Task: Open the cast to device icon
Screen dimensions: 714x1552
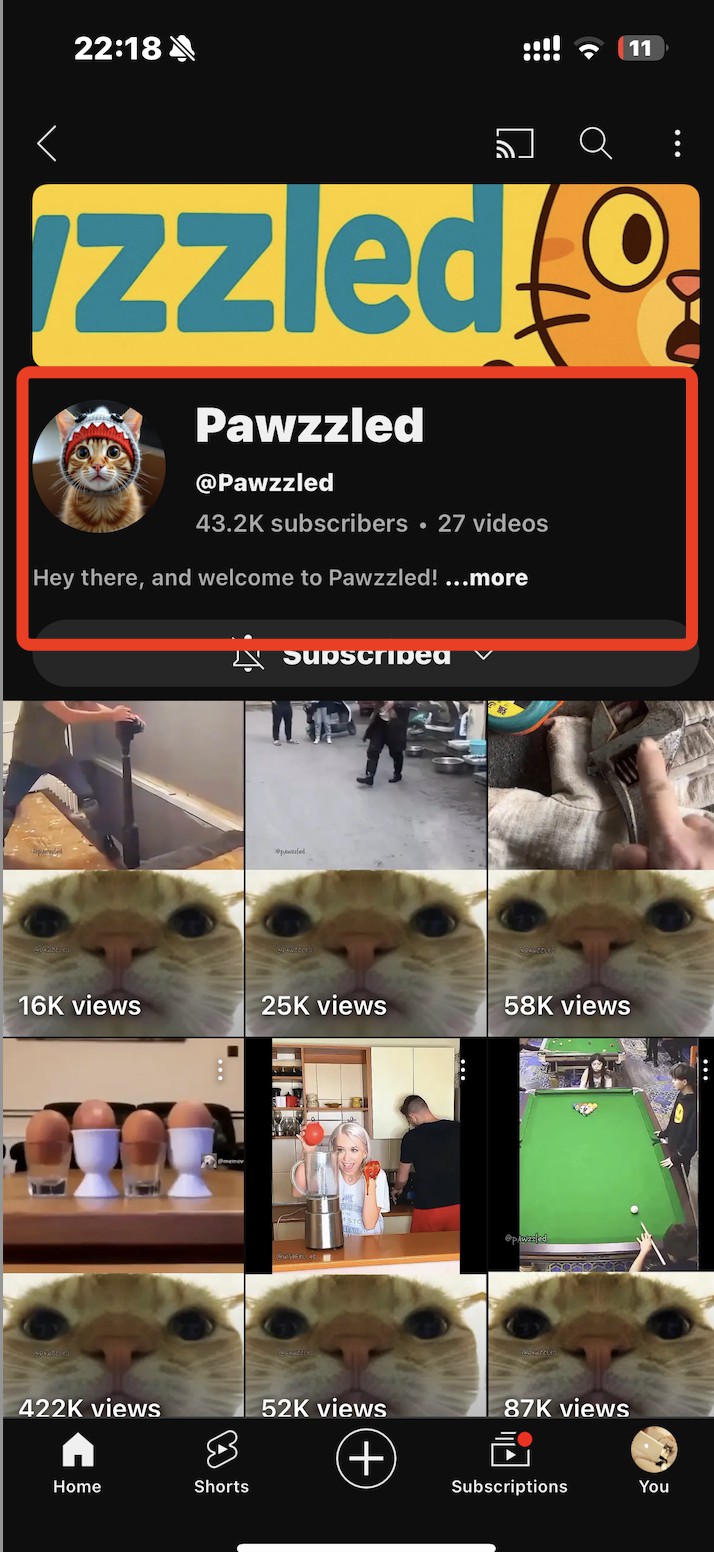Action: (514, 144)
